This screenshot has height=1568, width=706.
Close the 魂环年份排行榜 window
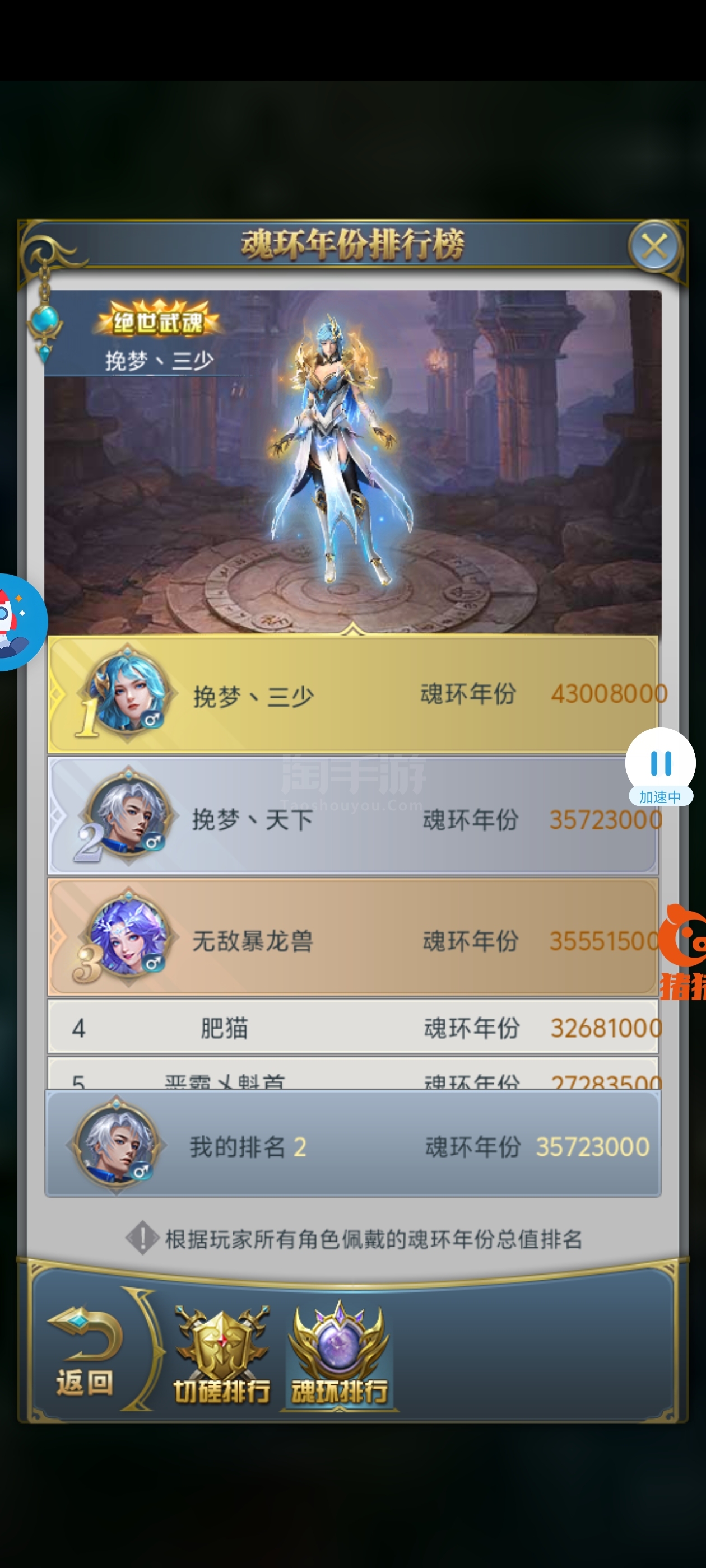coord(654,247)
